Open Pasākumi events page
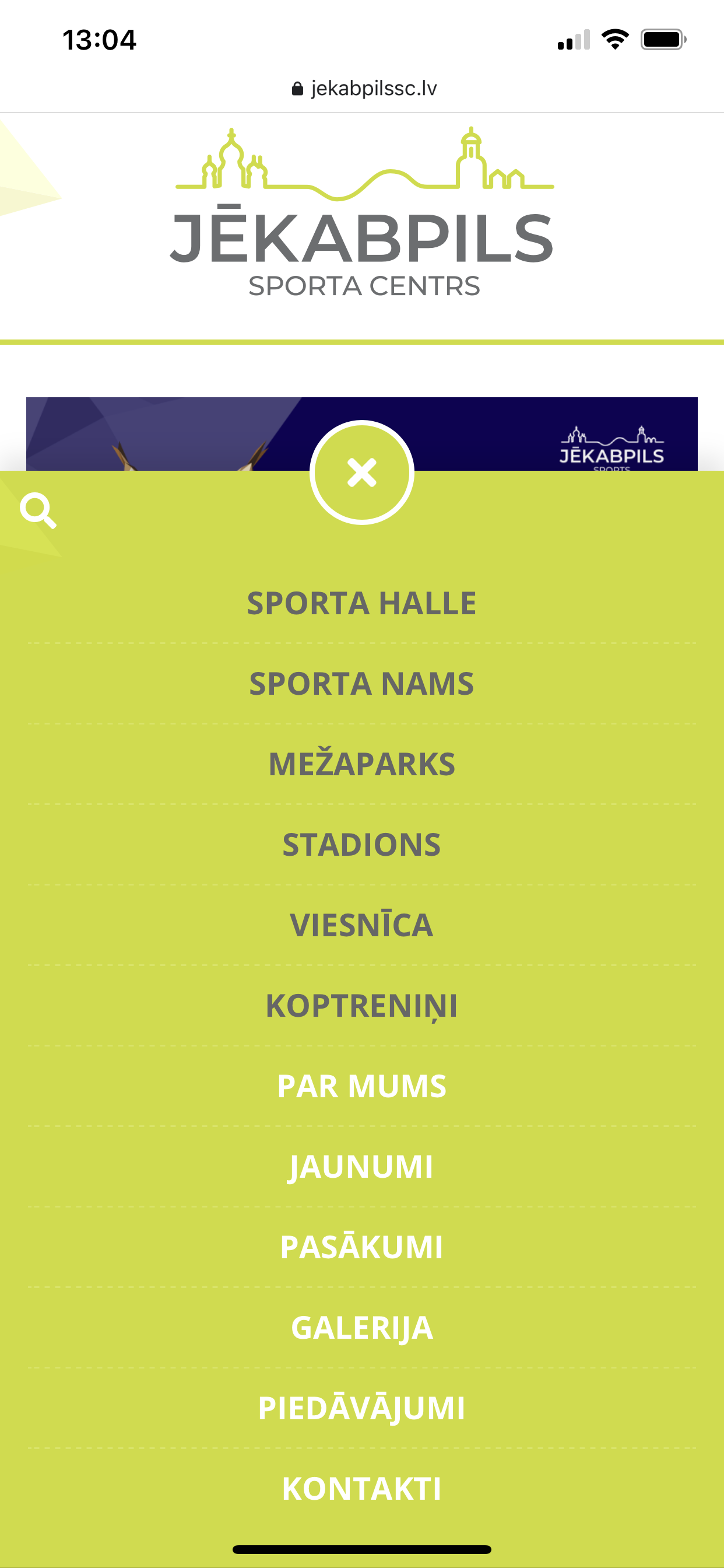The height and width of the screenshot is (1568, 724). [x=361, y=1247]
